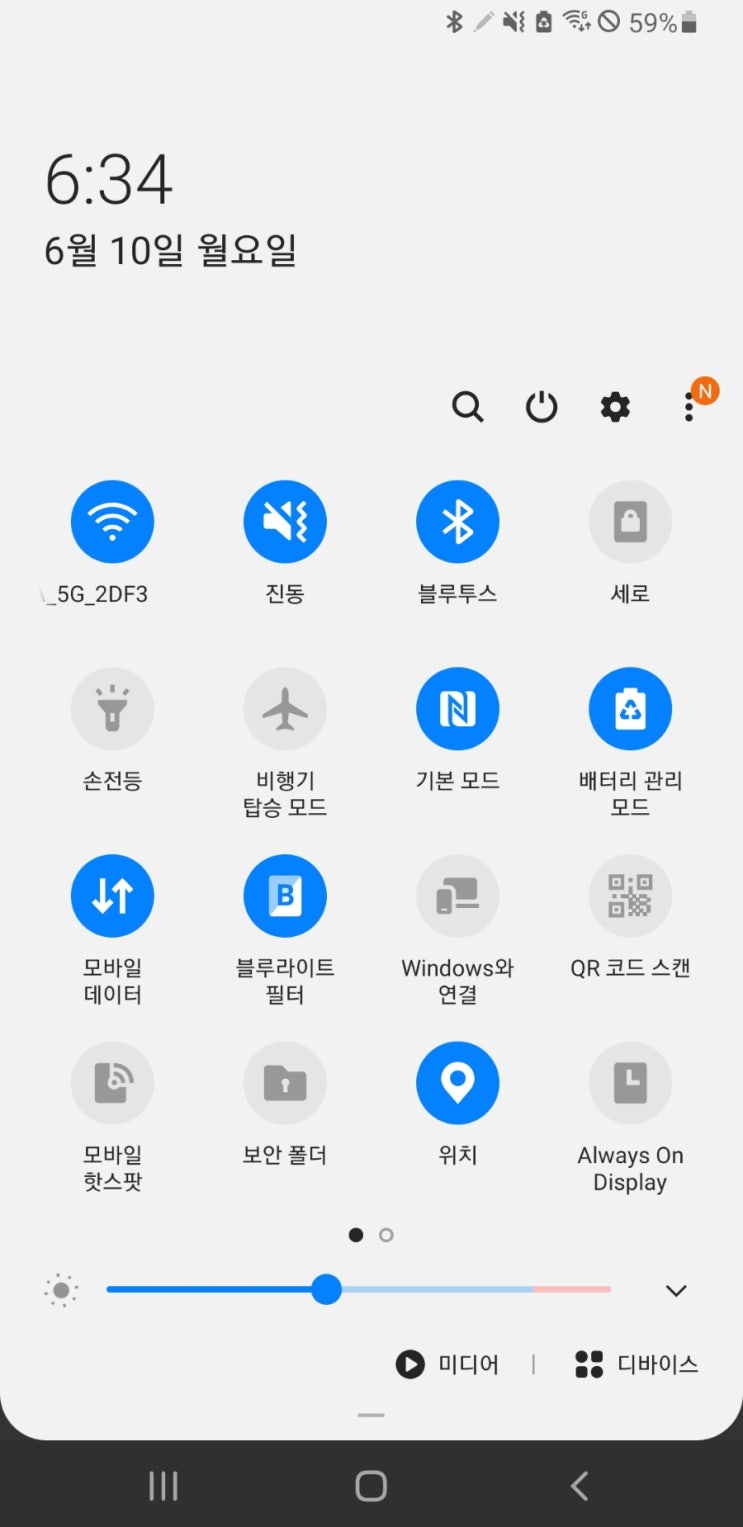This screenshot has width=743, height=1527.
Task: Open the power off menu
Action: (541, 407)
